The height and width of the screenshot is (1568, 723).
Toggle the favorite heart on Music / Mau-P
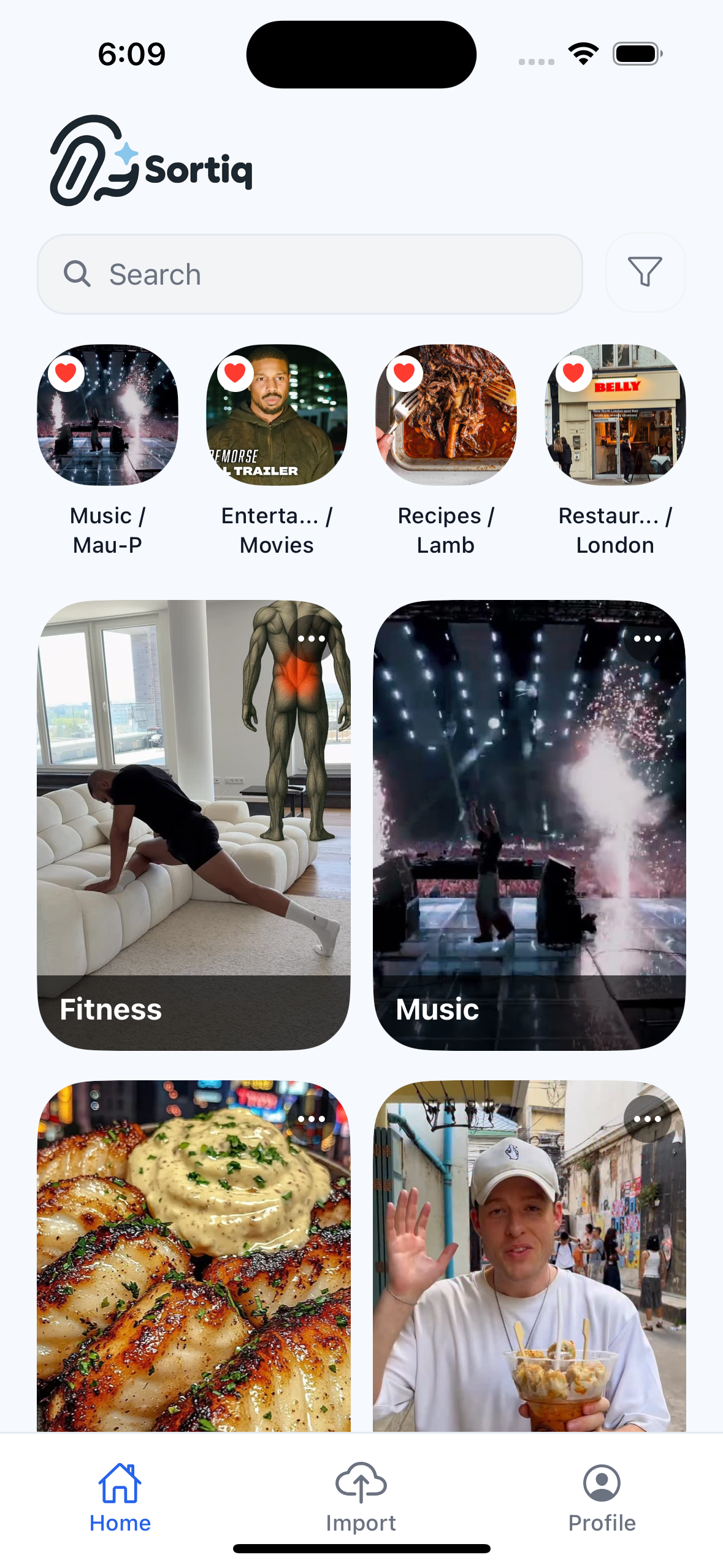click(66, 374)
